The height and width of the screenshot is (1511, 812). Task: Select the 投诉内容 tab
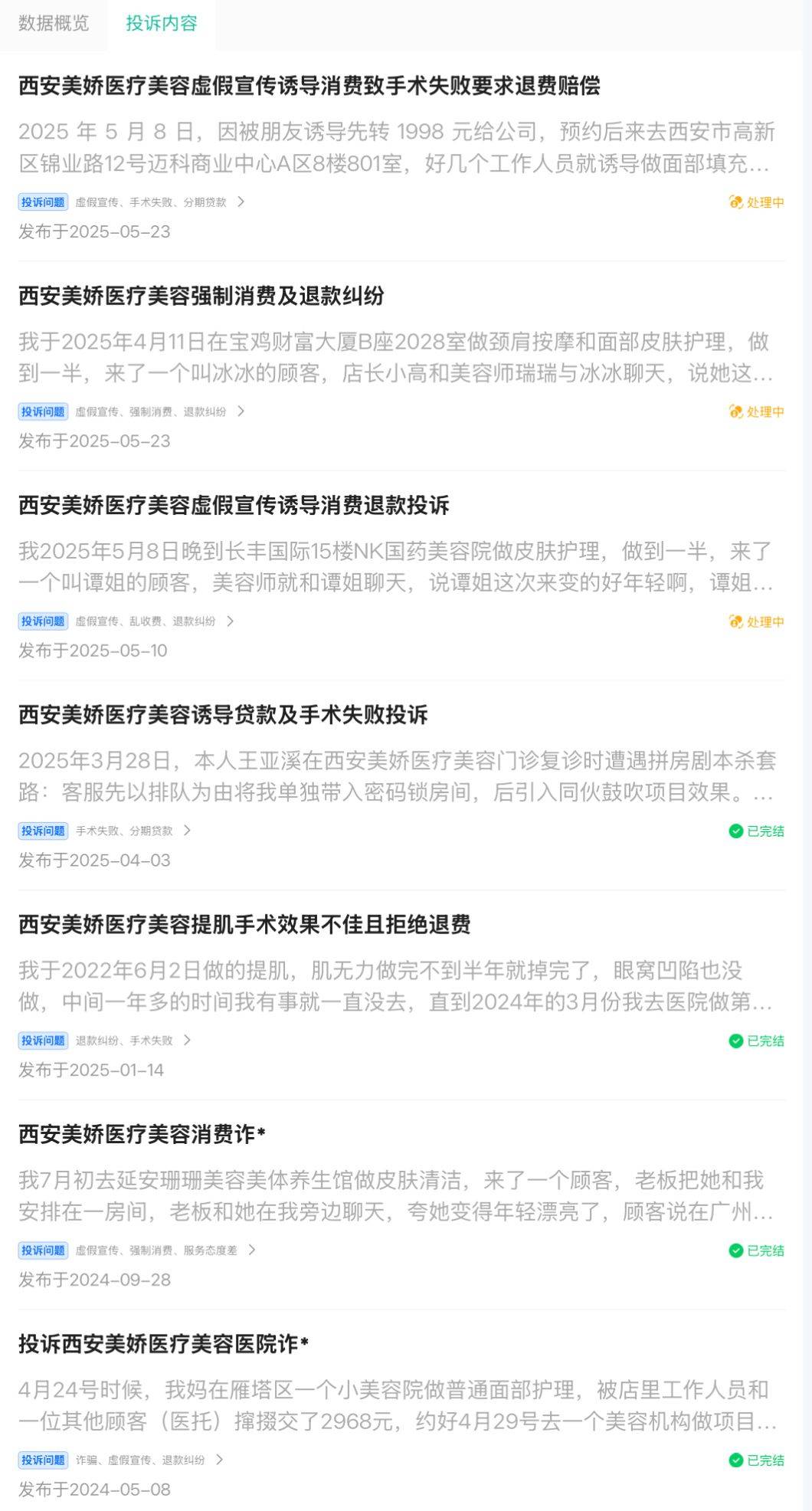click(162, 23)
